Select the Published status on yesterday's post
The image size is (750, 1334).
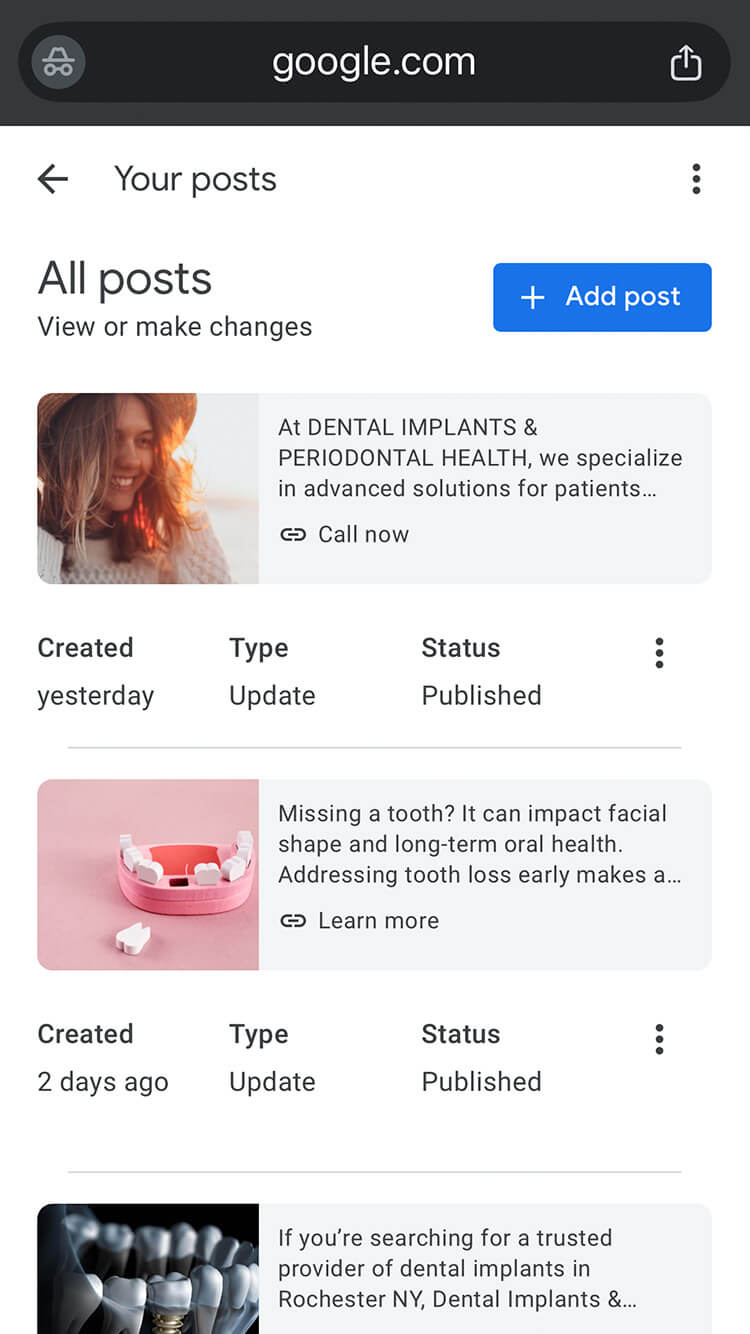pyautogui.click(x=481, y=695)
